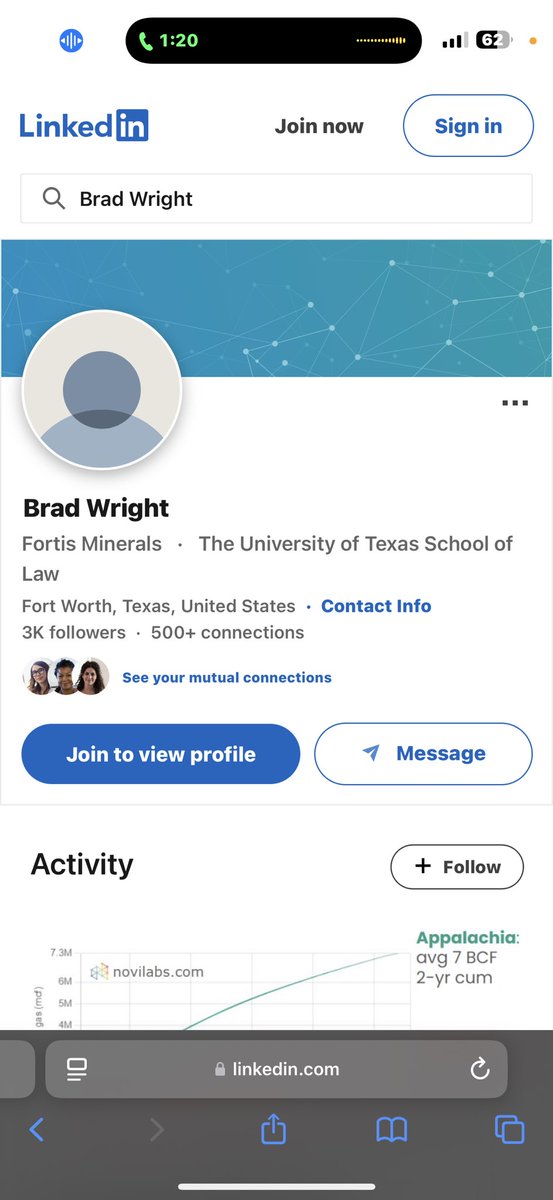The image size is (553, 1200).
Task: See your mutual connections
Action: click(x=227, y=677)
